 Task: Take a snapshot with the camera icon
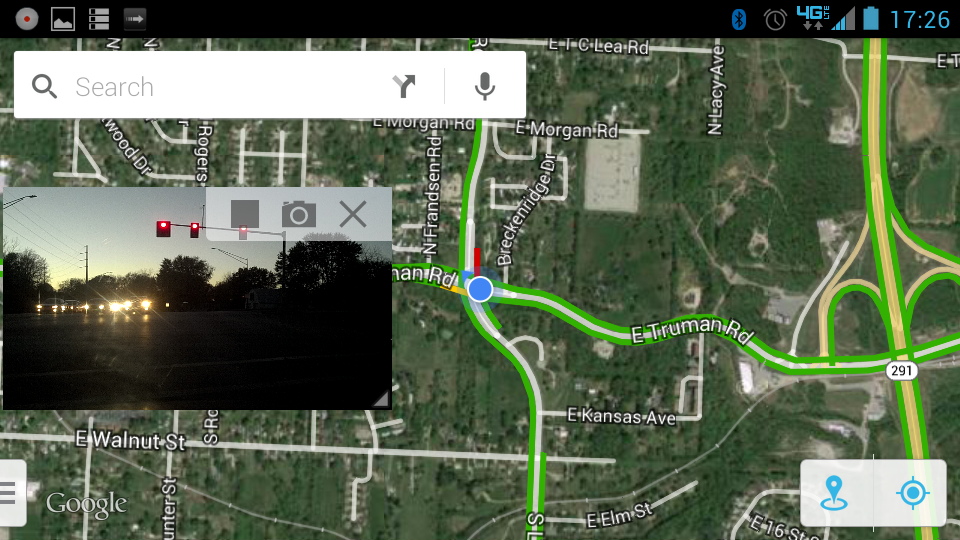[x=298, y=214]
